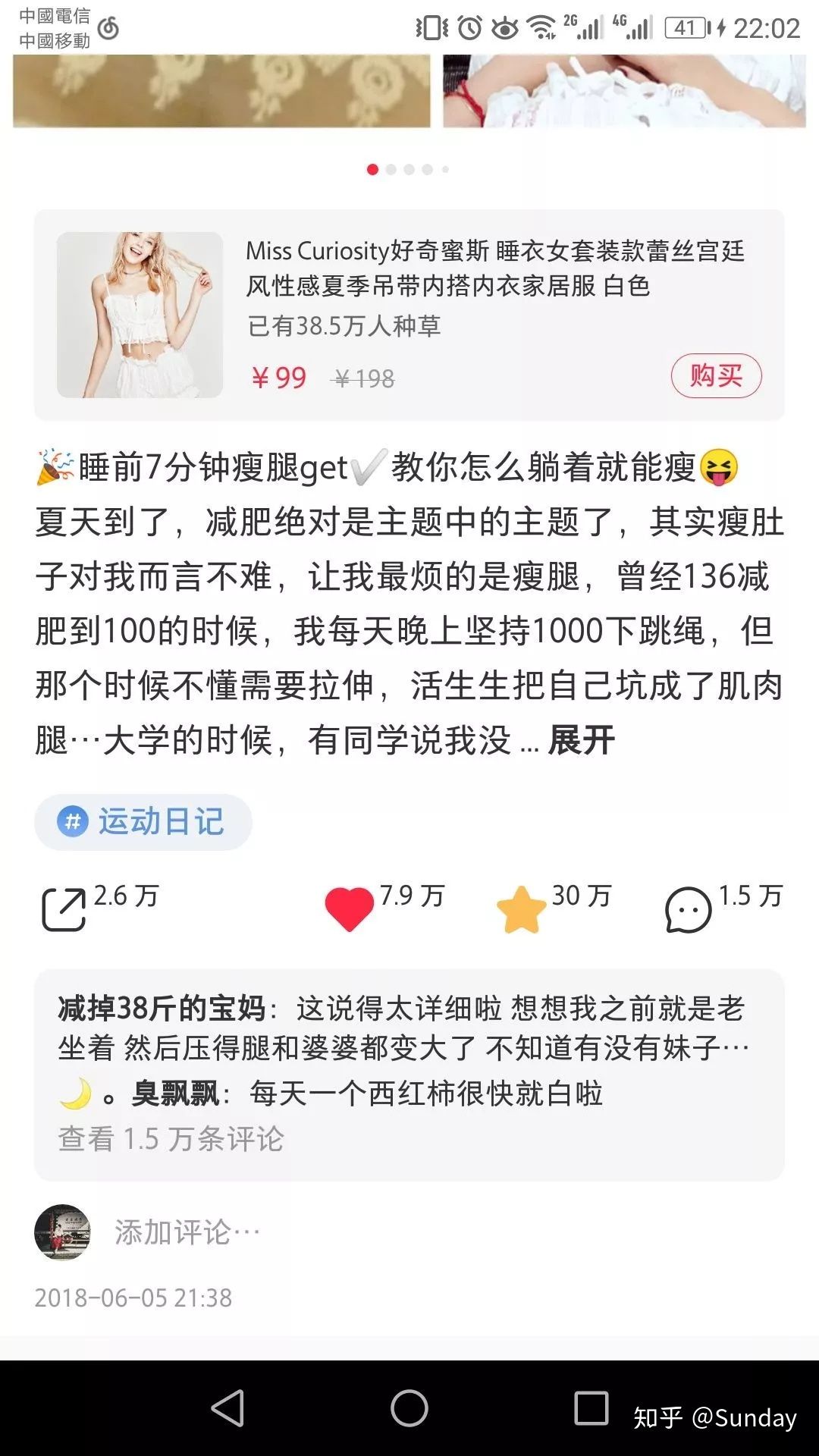The height and width of the screenshot is (1456, 819).
Task: Share this post
Action: click(x=64, y=908)
